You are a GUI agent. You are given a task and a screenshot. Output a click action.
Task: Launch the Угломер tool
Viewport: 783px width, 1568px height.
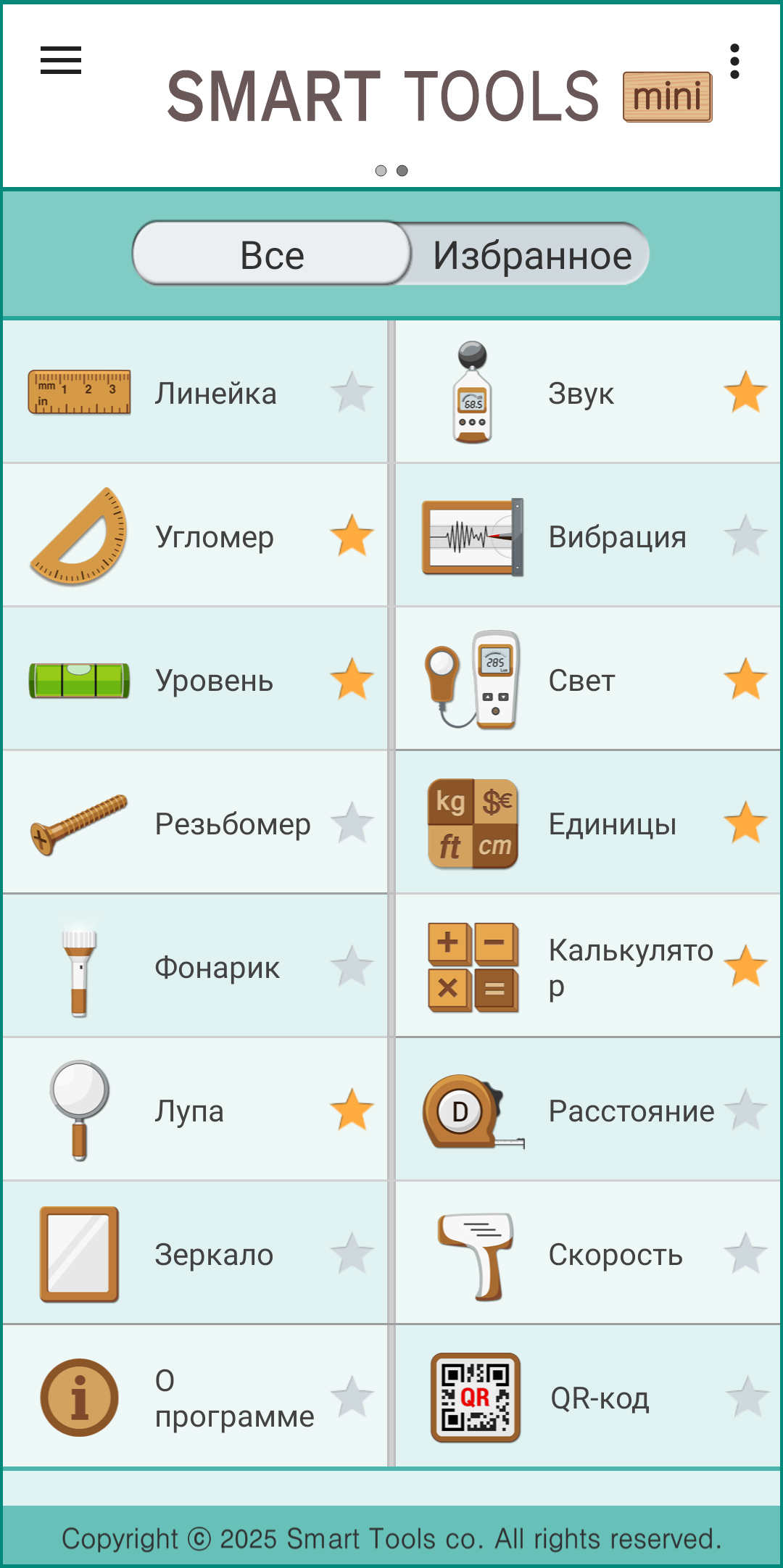194,536
